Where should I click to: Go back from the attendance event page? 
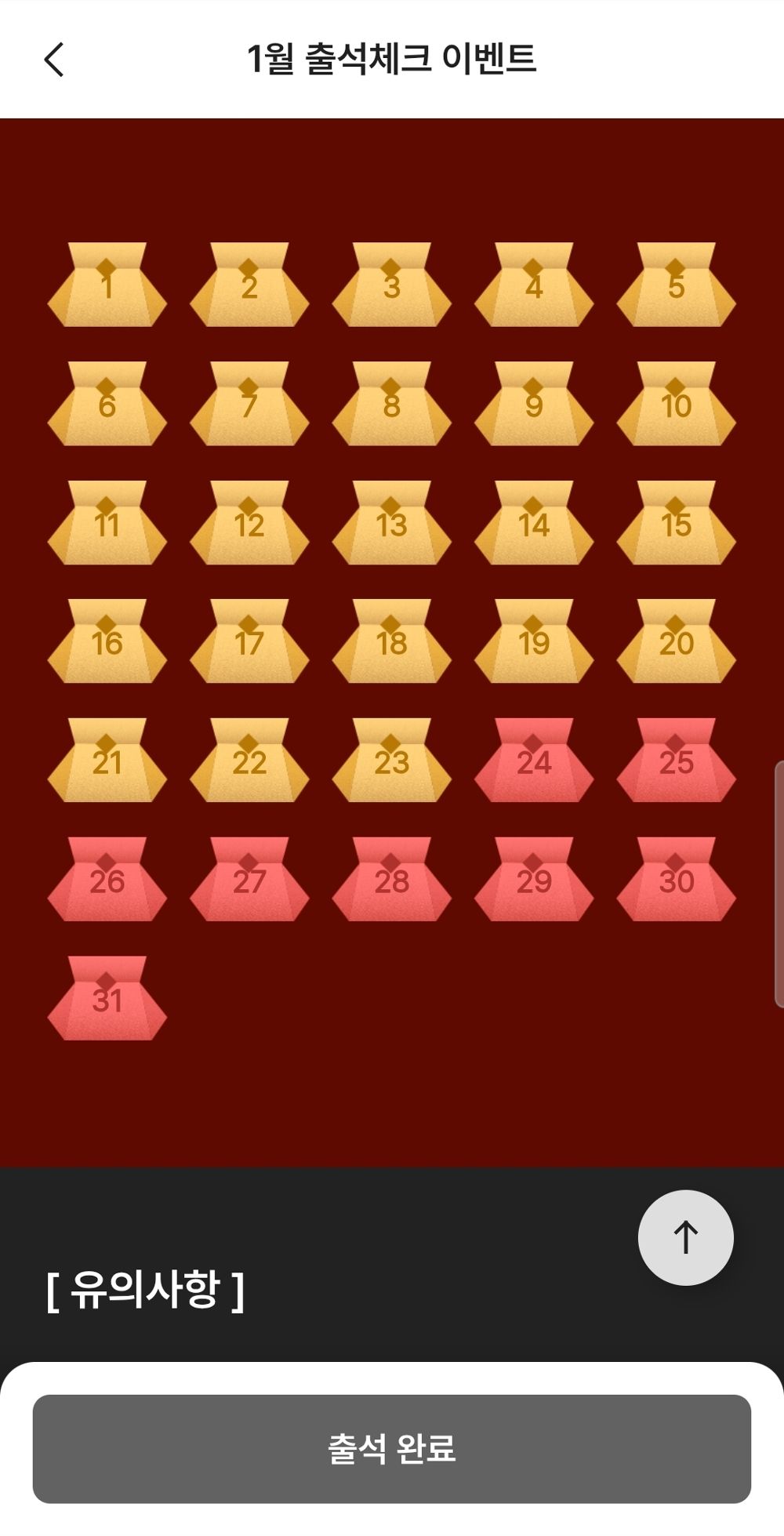pyautogui.click(x=53, y=60)
